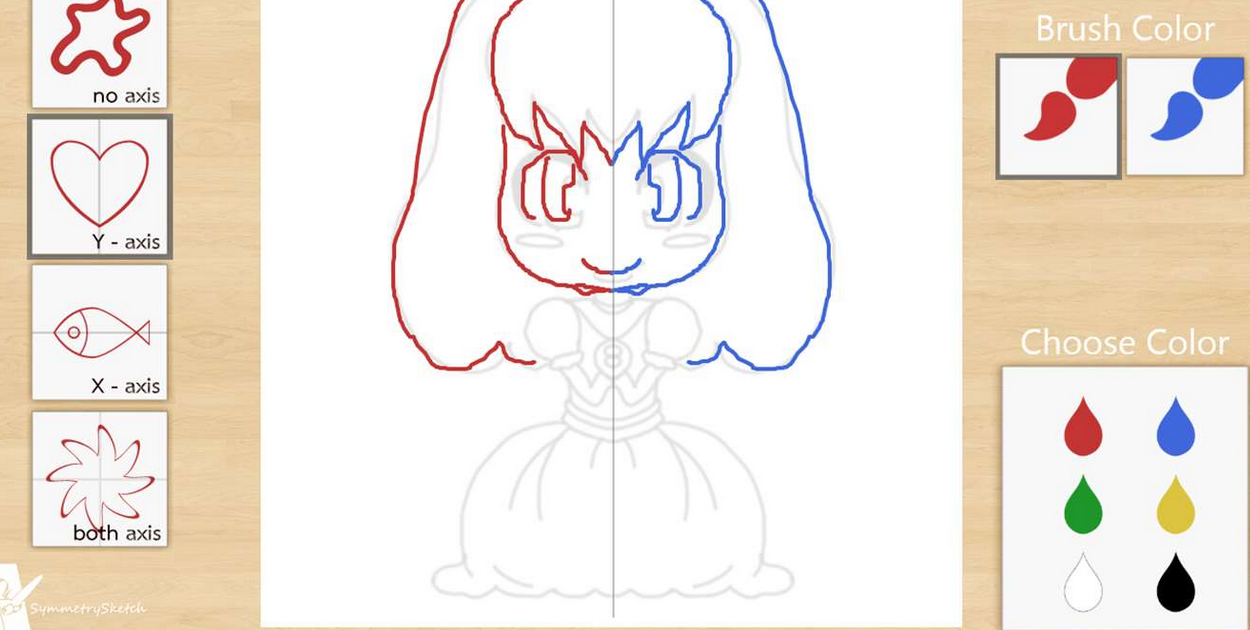
Task: Switch to Y - axis symmetry mode
Action: [x=99, y=186]
